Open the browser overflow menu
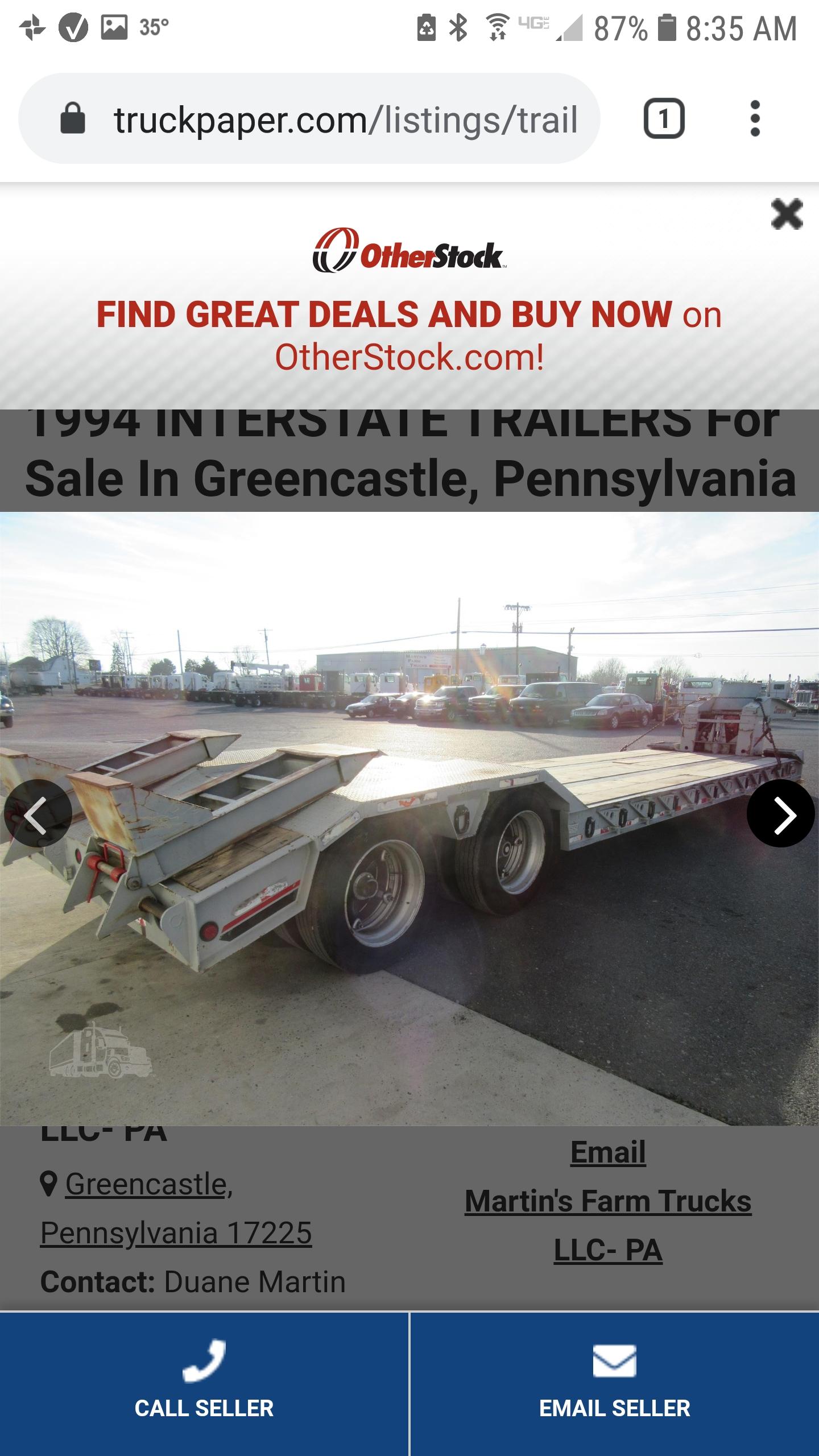The image size is (819, 1456). (755, 119)
